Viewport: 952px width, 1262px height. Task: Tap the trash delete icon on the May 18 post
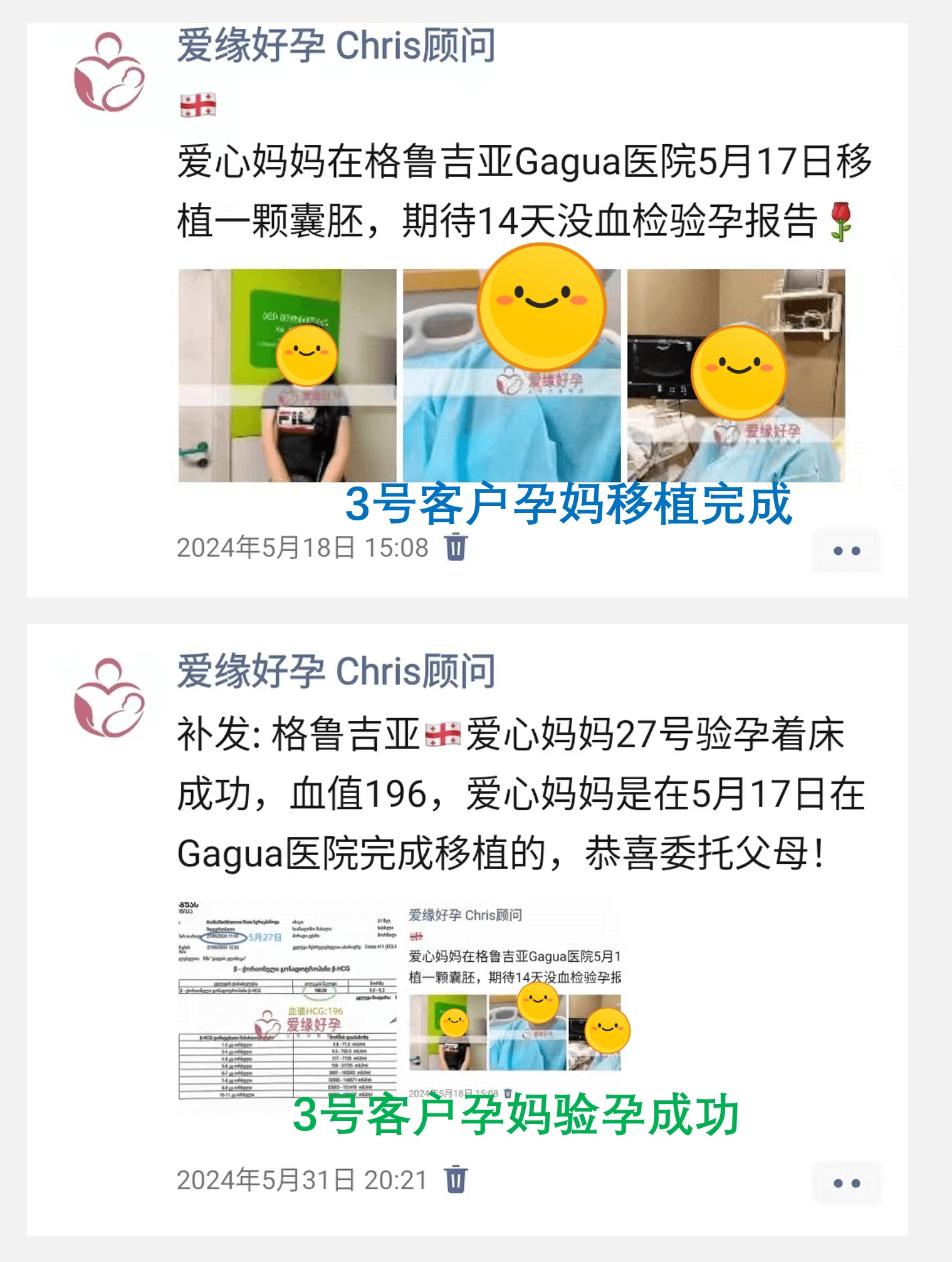pos(457,549)
